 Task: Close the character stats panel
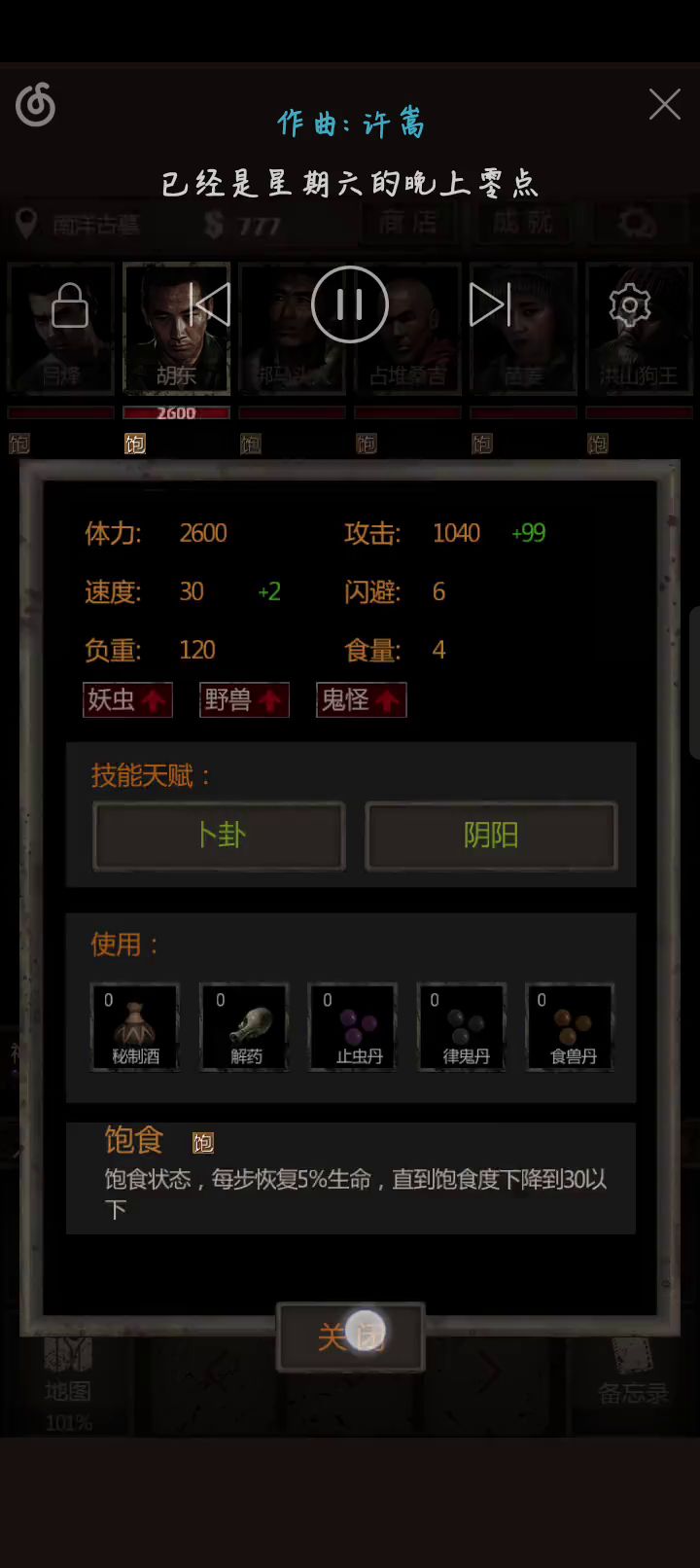click(x=350, y=1336)
